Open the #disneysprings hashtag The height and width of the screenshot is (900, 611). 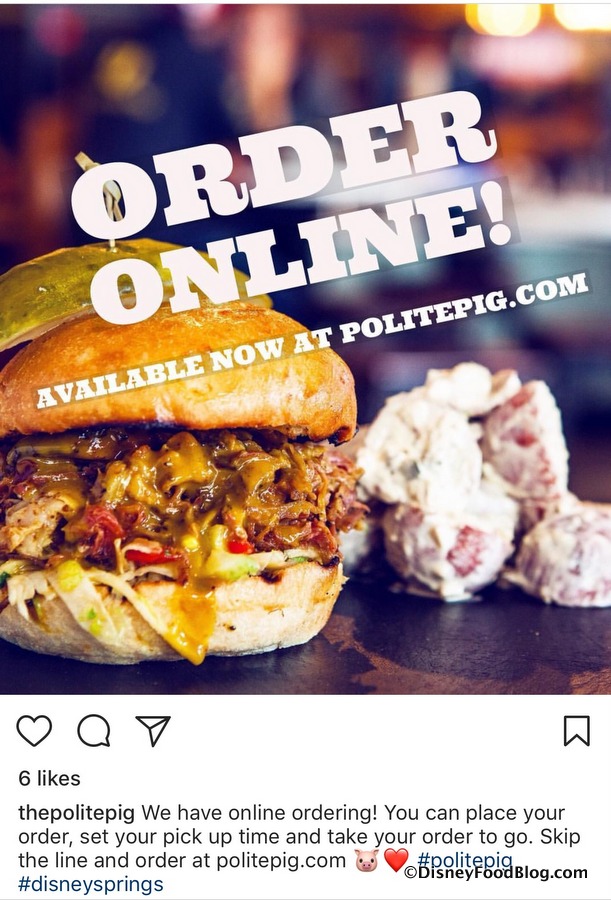tap(91, 884)
